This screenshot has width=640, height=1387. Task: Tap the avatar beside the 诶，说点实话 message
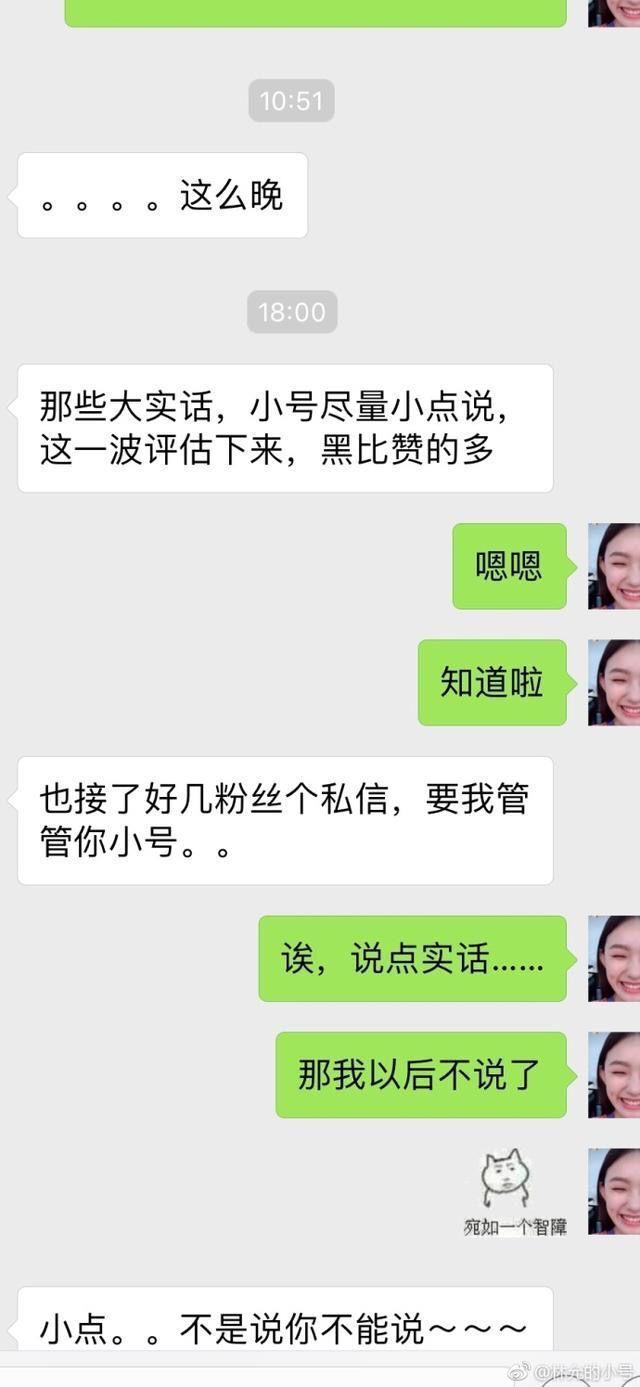(613, 958)
